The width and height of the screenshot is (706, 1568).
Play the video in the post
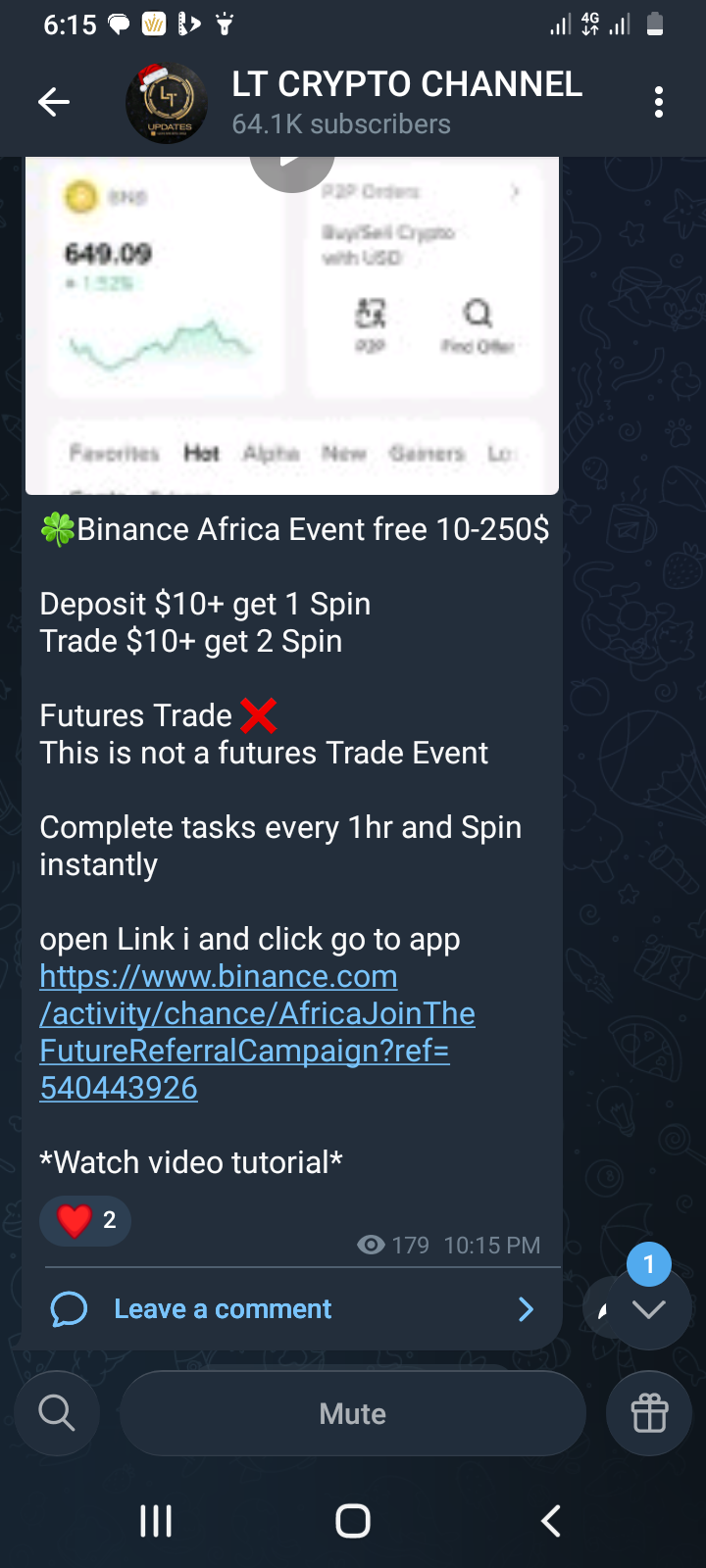291,169
